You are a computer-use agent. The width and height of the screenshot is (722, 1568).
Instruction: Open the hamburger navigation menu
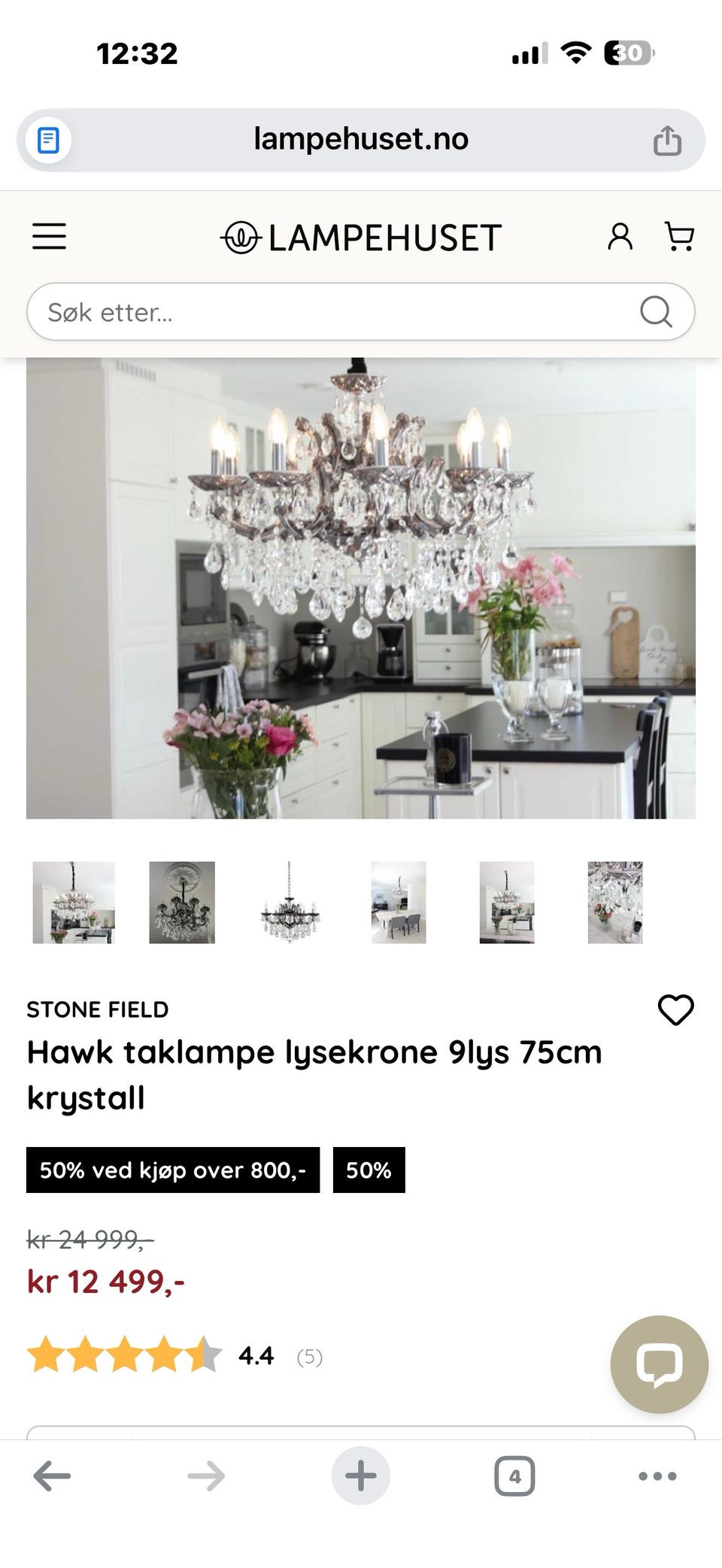(49, 236)
